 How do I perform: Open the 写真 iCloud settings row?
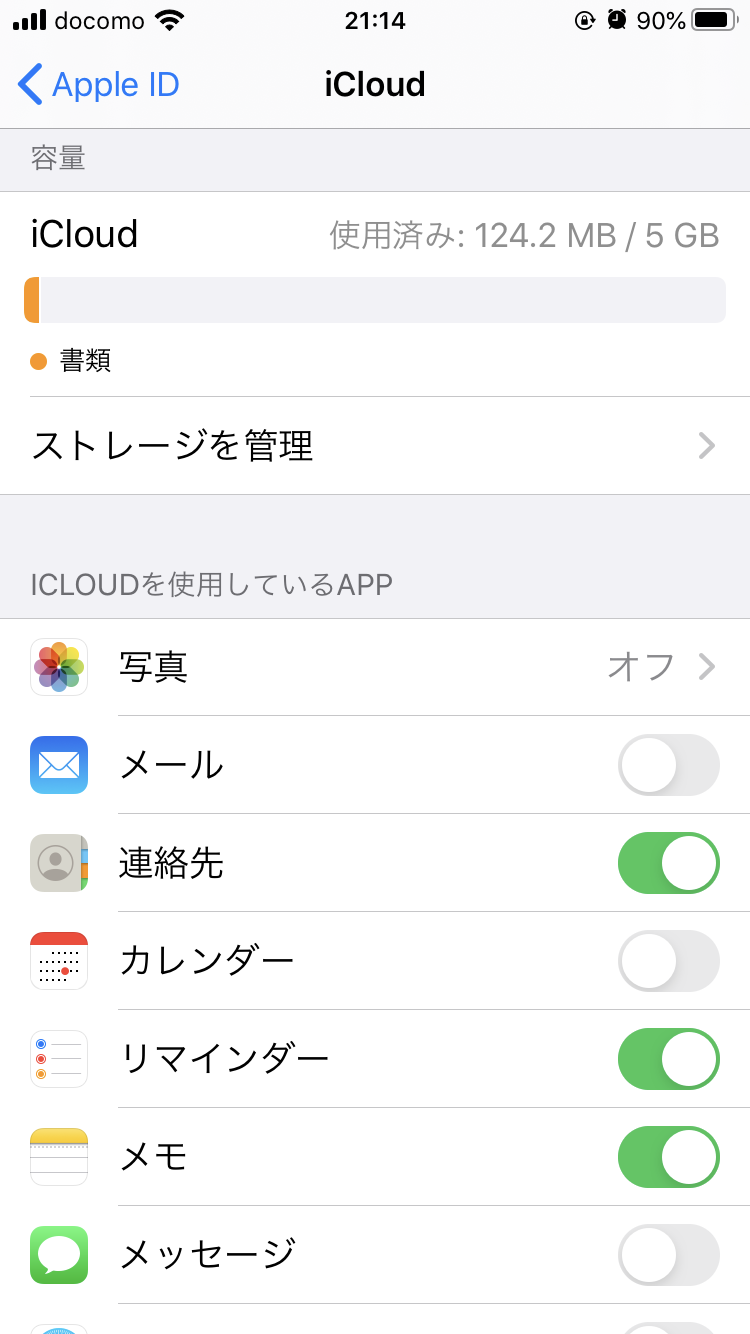[x=375, y=667]
